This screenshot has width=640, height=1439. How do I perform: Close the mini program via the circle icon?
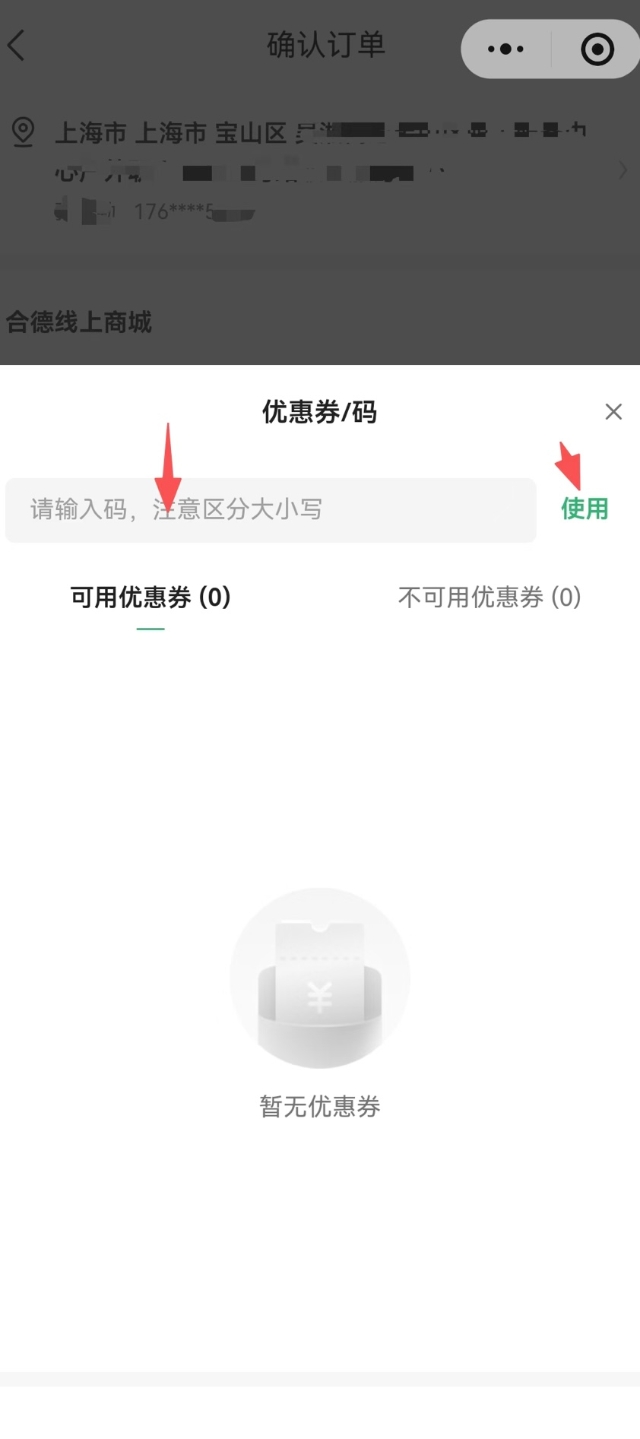coord(597,48)
